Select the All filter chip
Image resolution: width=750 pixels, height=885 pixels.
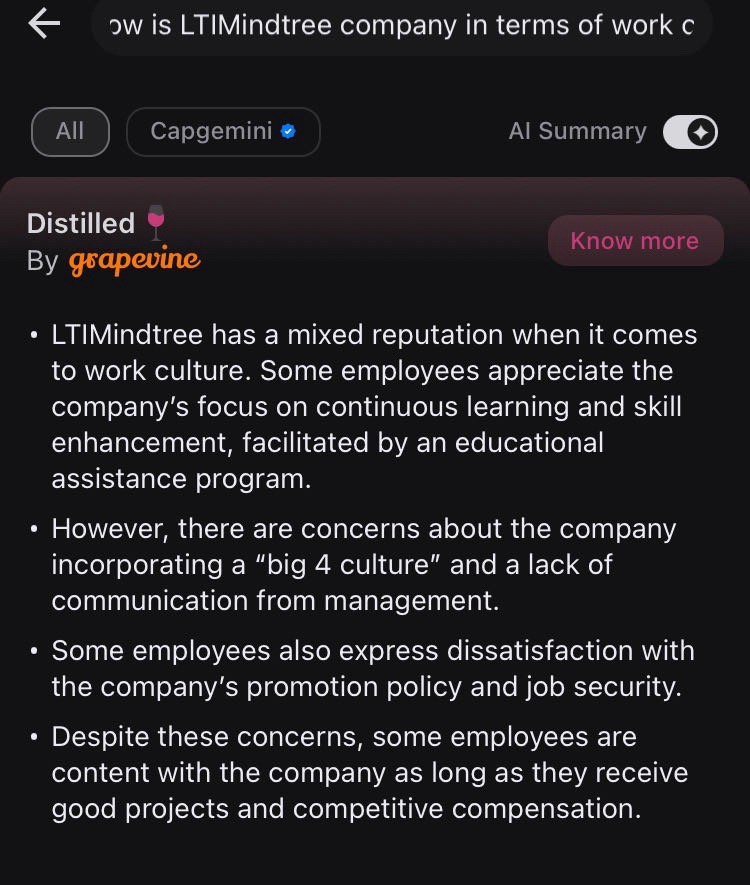pos(70,132)
